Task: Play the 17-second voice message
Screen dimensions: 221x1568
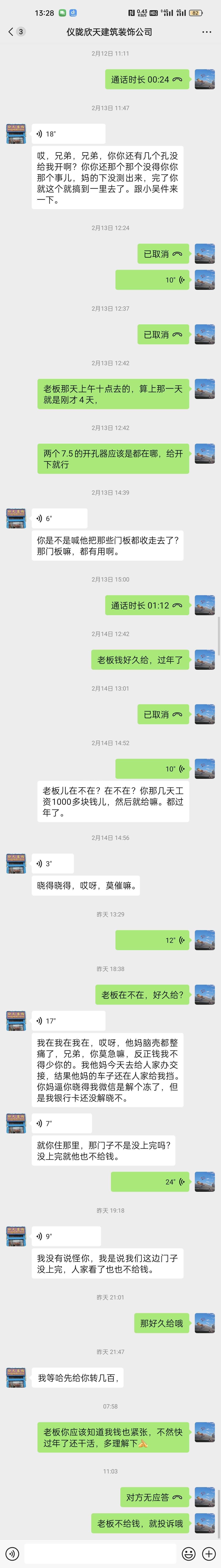Action: [x=68, y=1021]
